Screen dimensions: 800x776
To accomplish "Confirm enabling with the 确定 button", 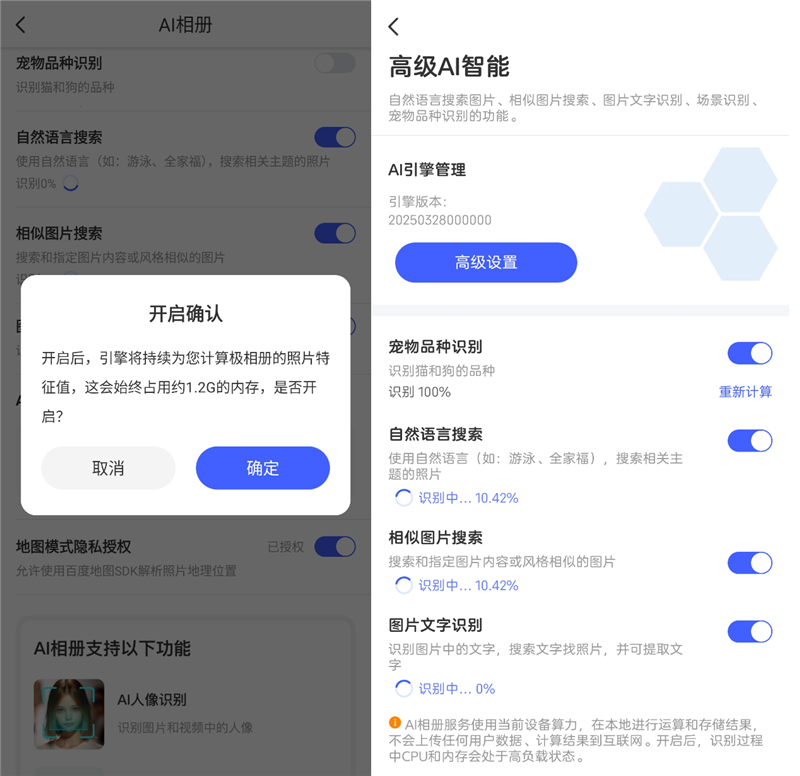I will 262,468.
